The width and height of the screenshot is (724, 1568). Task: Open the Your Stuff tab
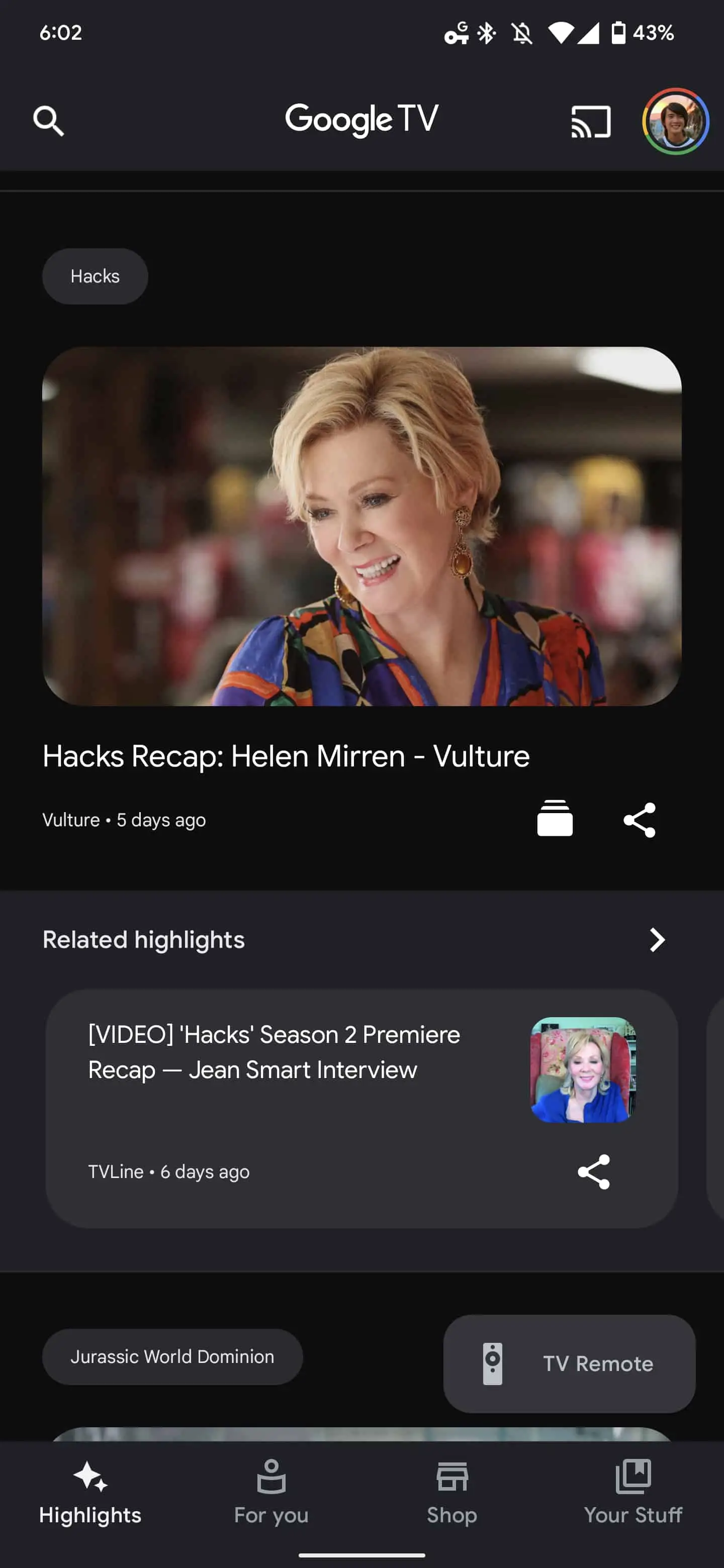(632, 1493)
